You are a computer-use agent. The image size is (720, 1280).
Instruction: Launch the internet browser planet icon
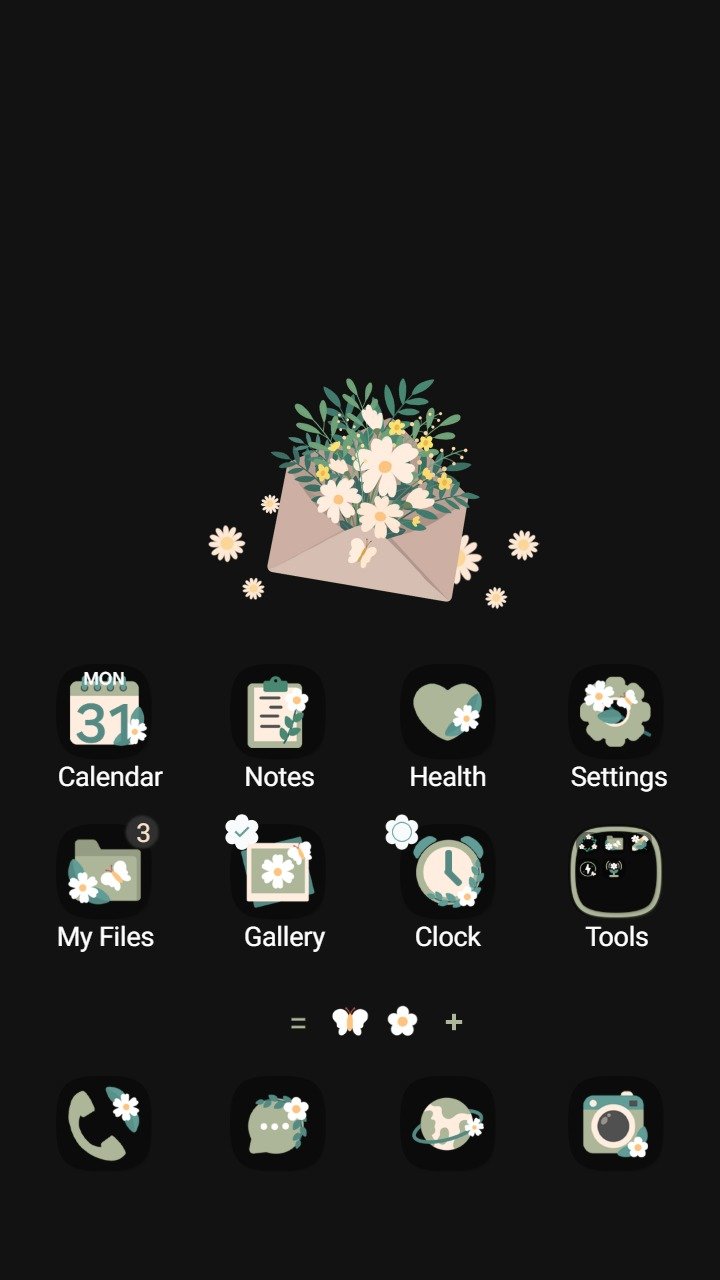(x=447, y=1124)
